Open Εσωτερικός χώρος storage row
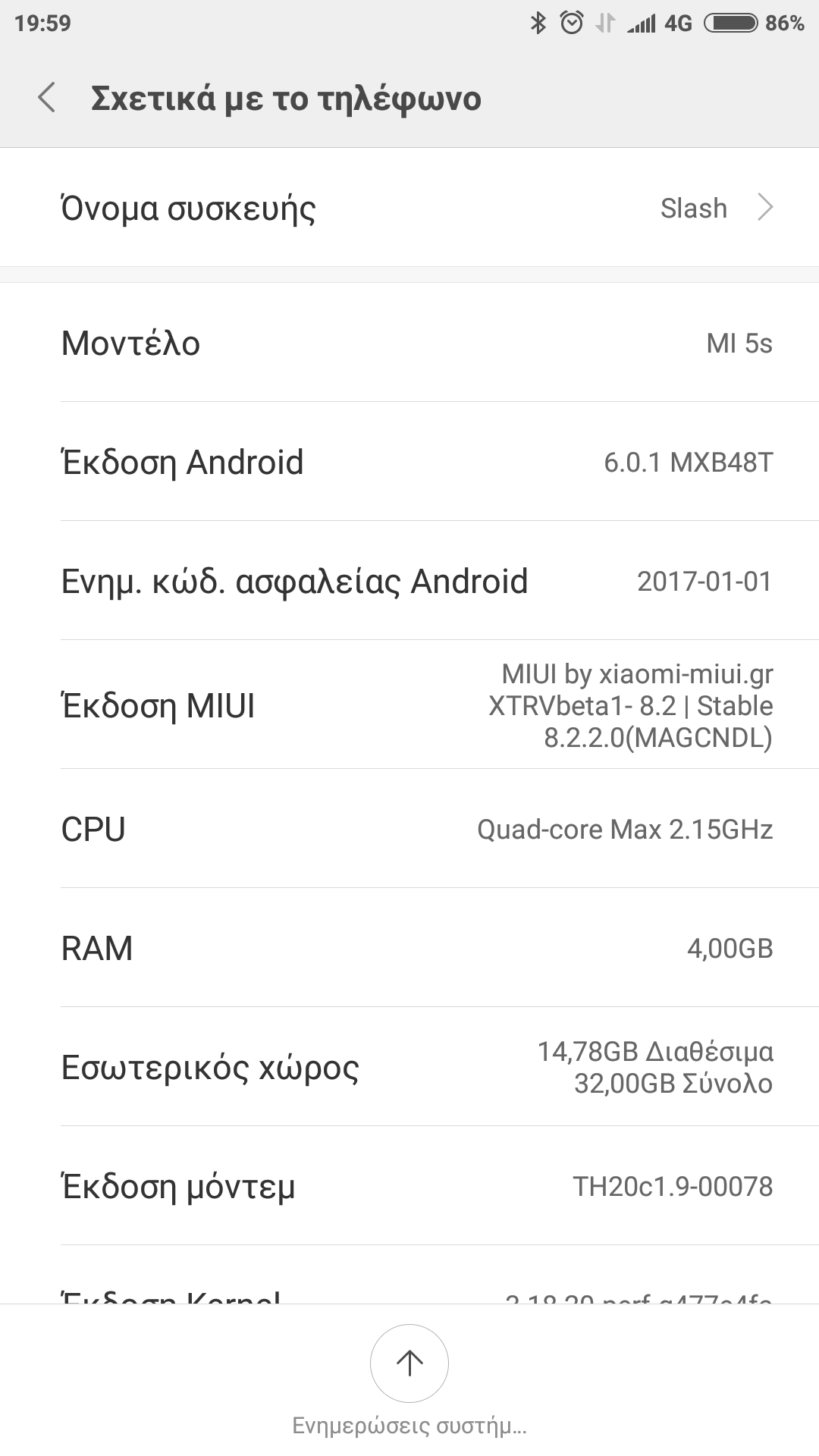This screenshot has height=1456, width=819. 409,1067
